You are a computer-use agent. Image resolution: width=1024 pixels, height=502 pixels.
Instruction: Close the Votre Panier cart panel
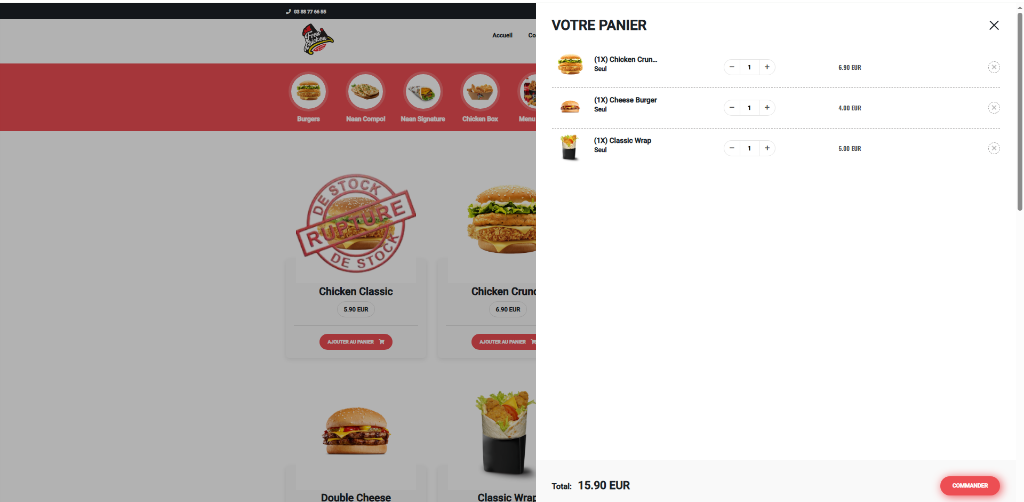coord(993,26)
